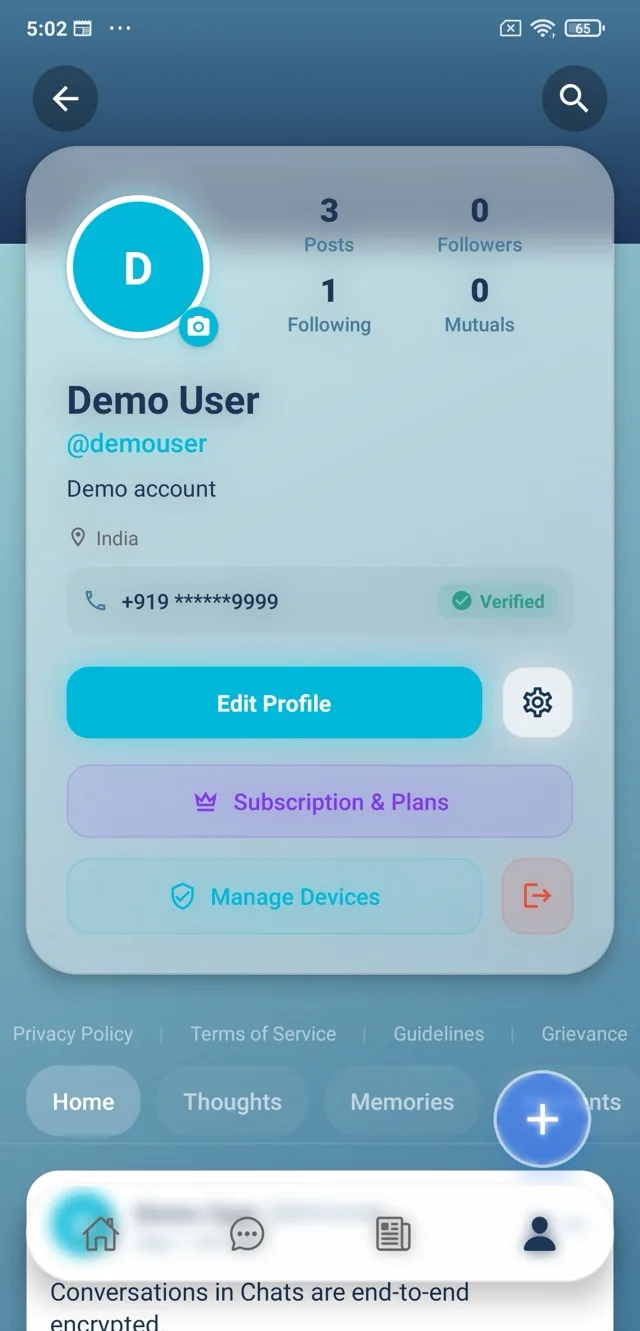Open settings with the gear icon
Screen dimensions: 640x1331
click(538, 703)
